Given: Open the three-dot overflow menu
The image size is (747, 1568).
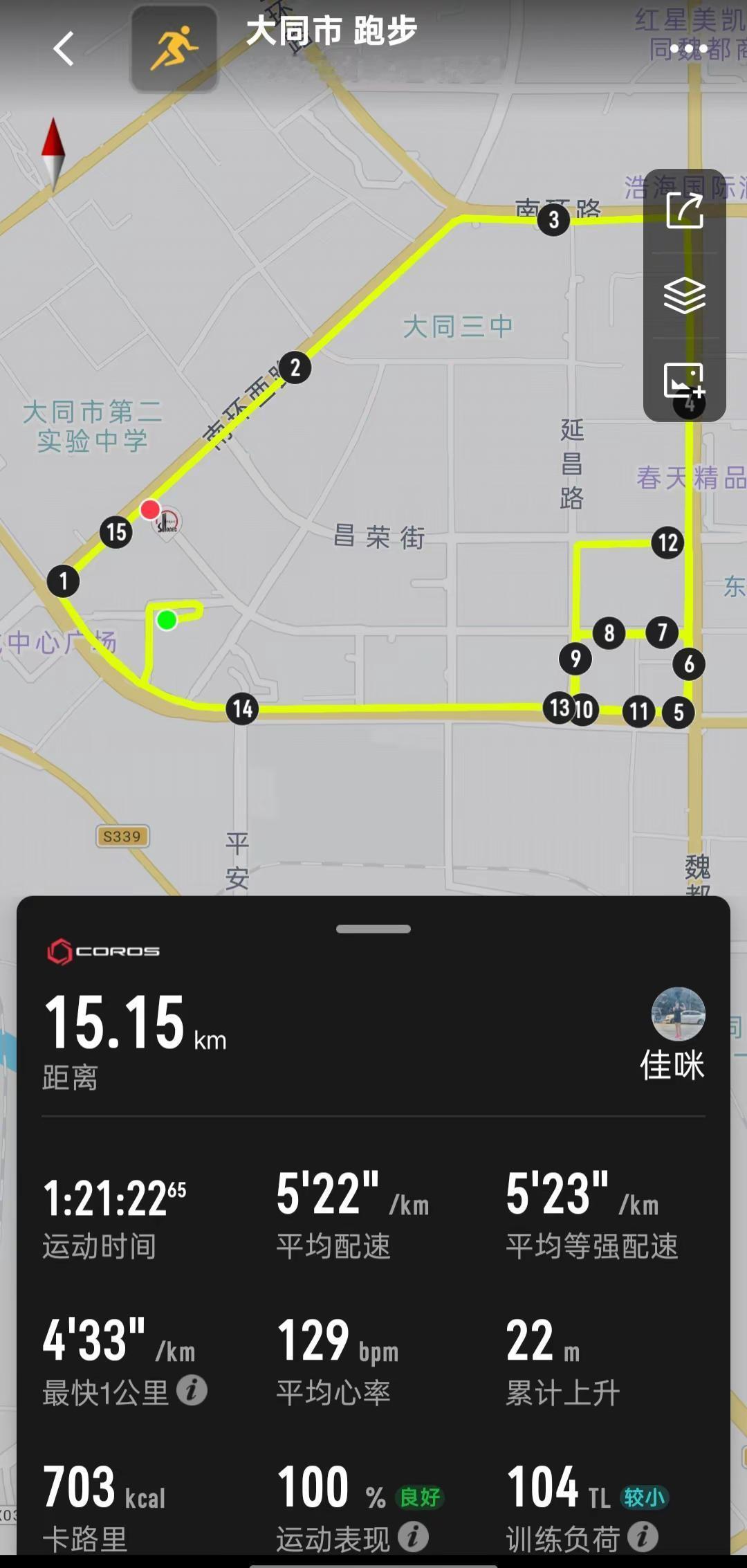Looking at the screenshot, I should [x=689, y=48].
